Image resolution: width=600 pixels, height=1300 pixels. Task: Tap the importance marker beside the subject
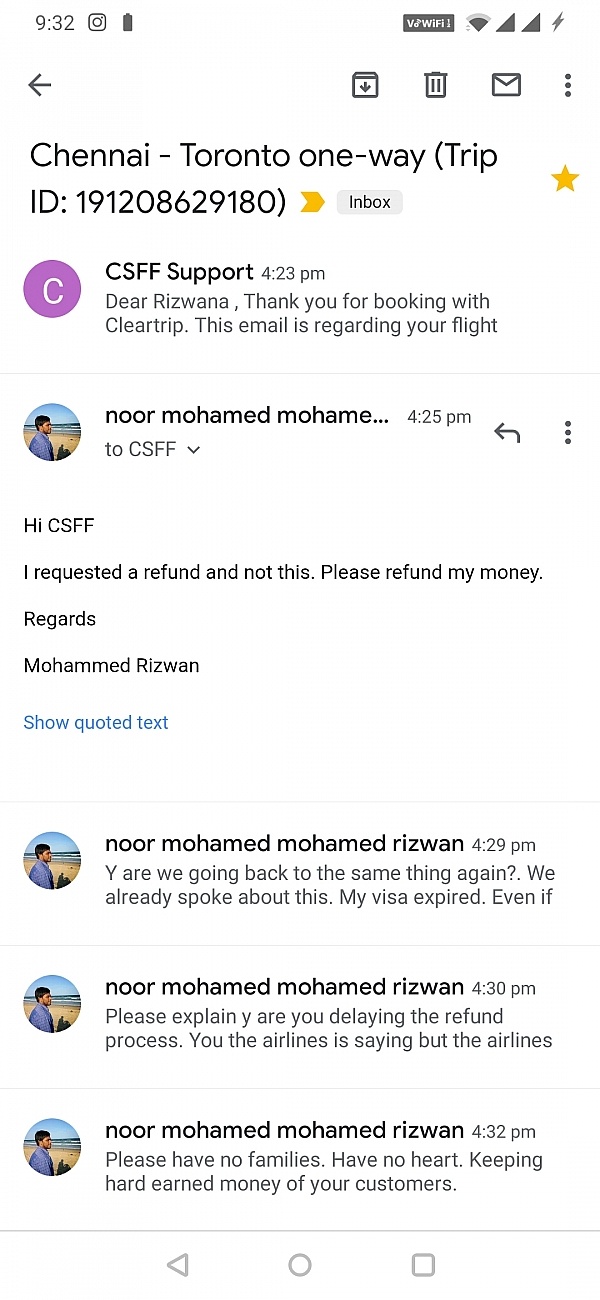(313, 202)
